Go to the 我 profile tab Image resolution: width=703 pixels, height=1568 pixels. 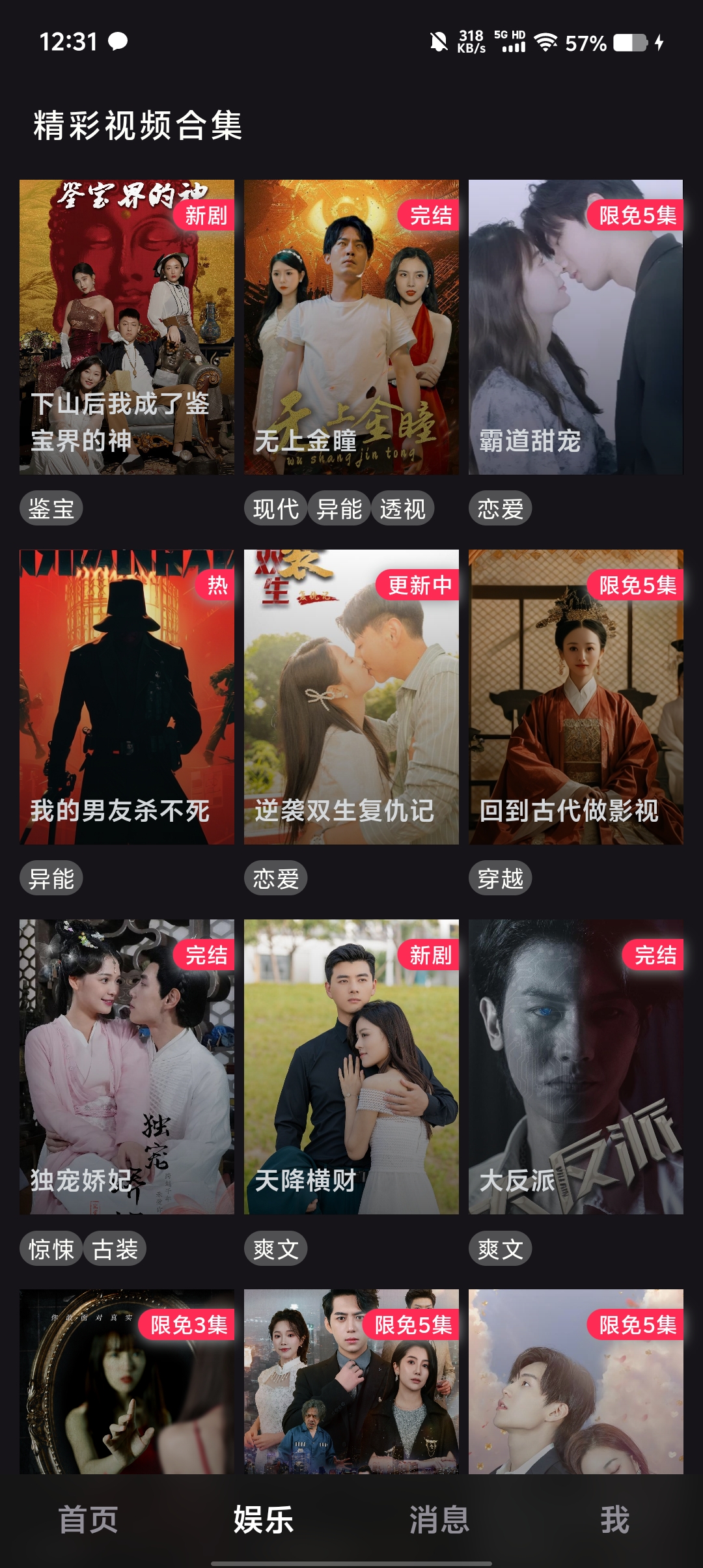coord(615,1520)
